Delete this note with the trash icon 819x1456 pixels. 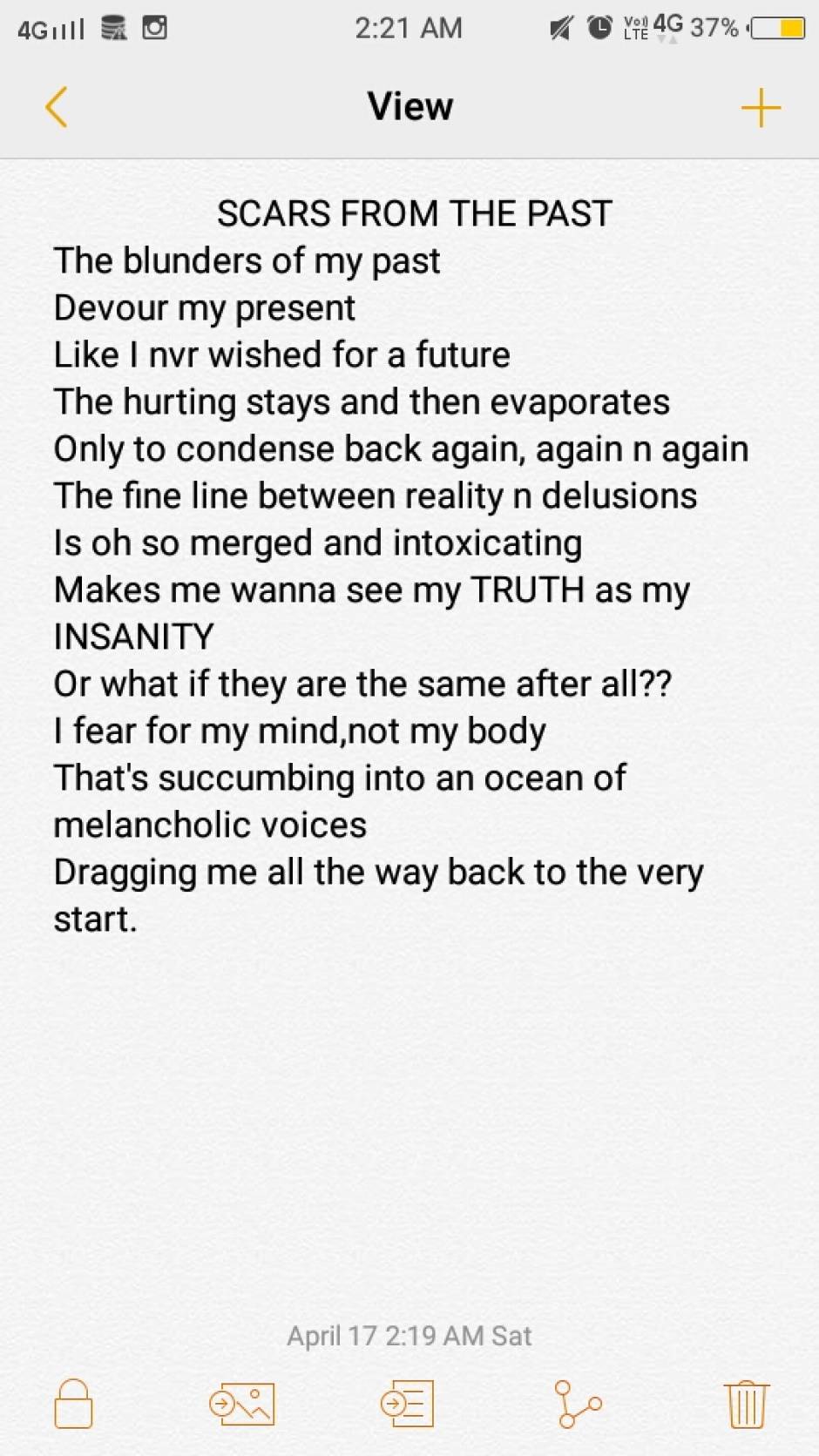pos(746,1404)
